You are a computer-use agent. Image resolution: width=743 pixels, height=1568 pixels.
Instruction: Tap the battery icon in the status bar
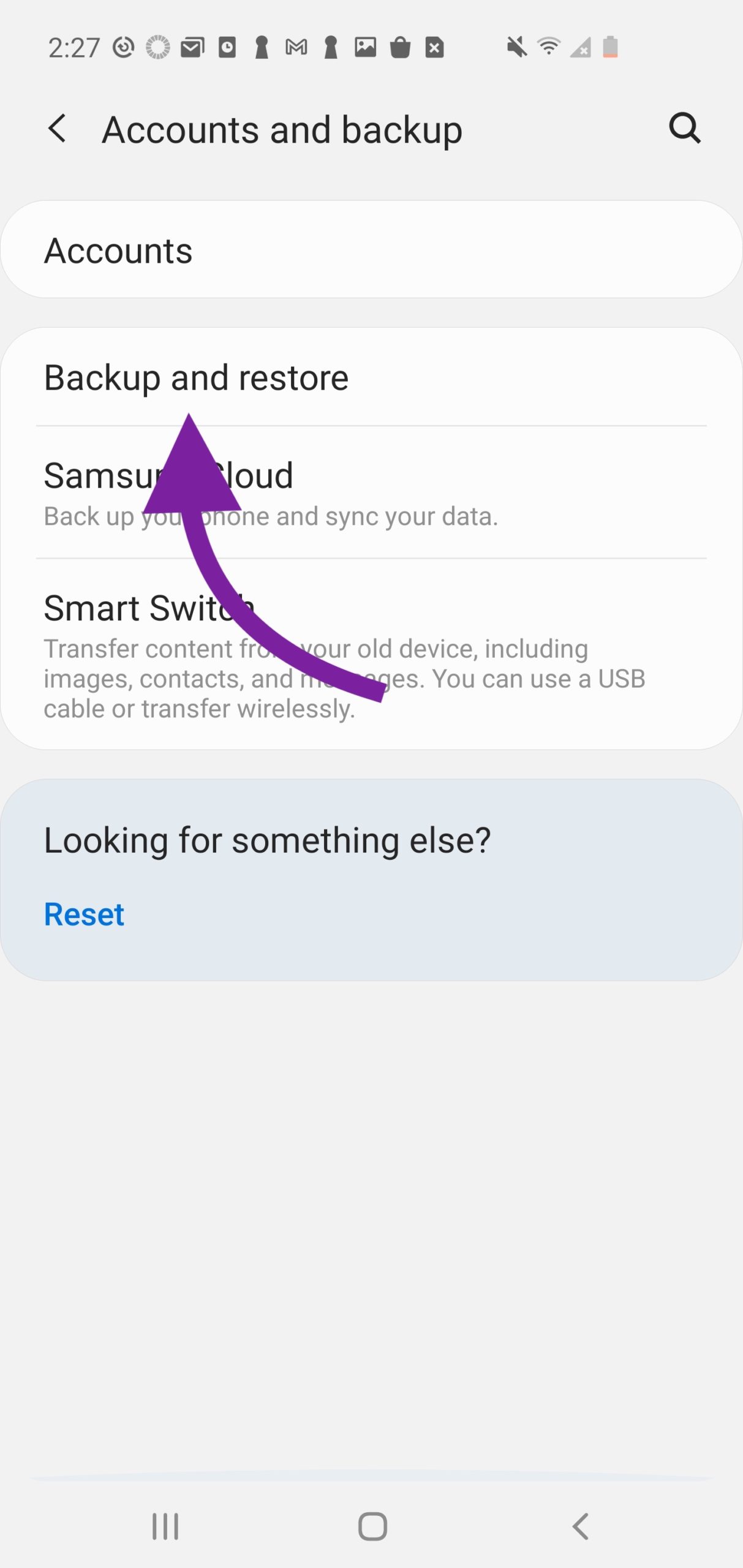pos(609,47)
